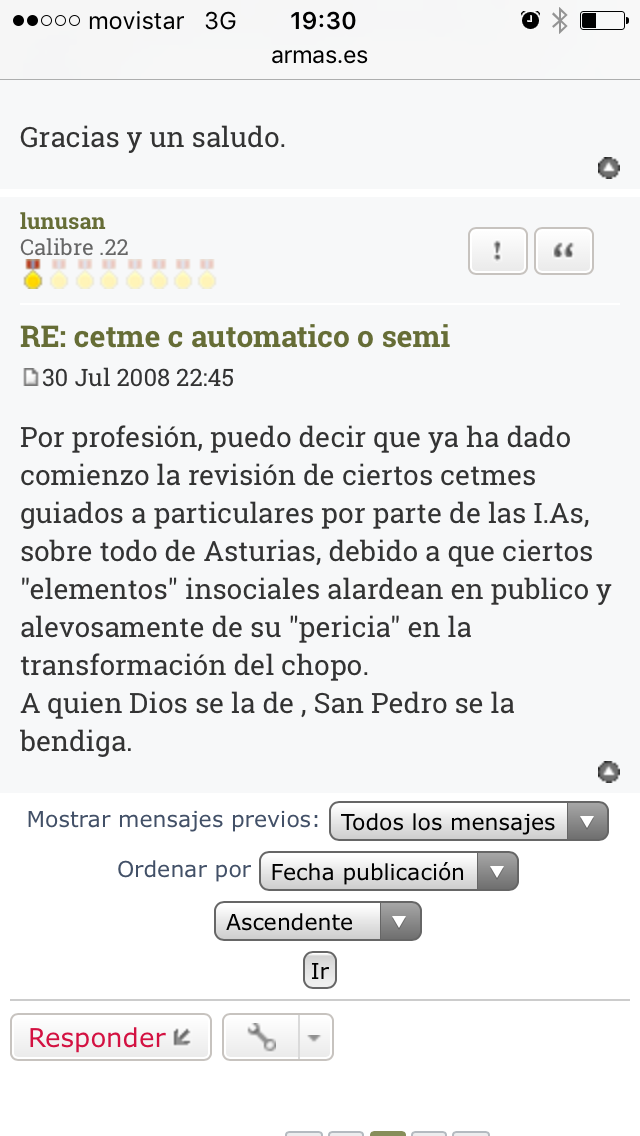Open lunusan's profile link
This screenshot has height=1136, width=640.
[62, 221]
